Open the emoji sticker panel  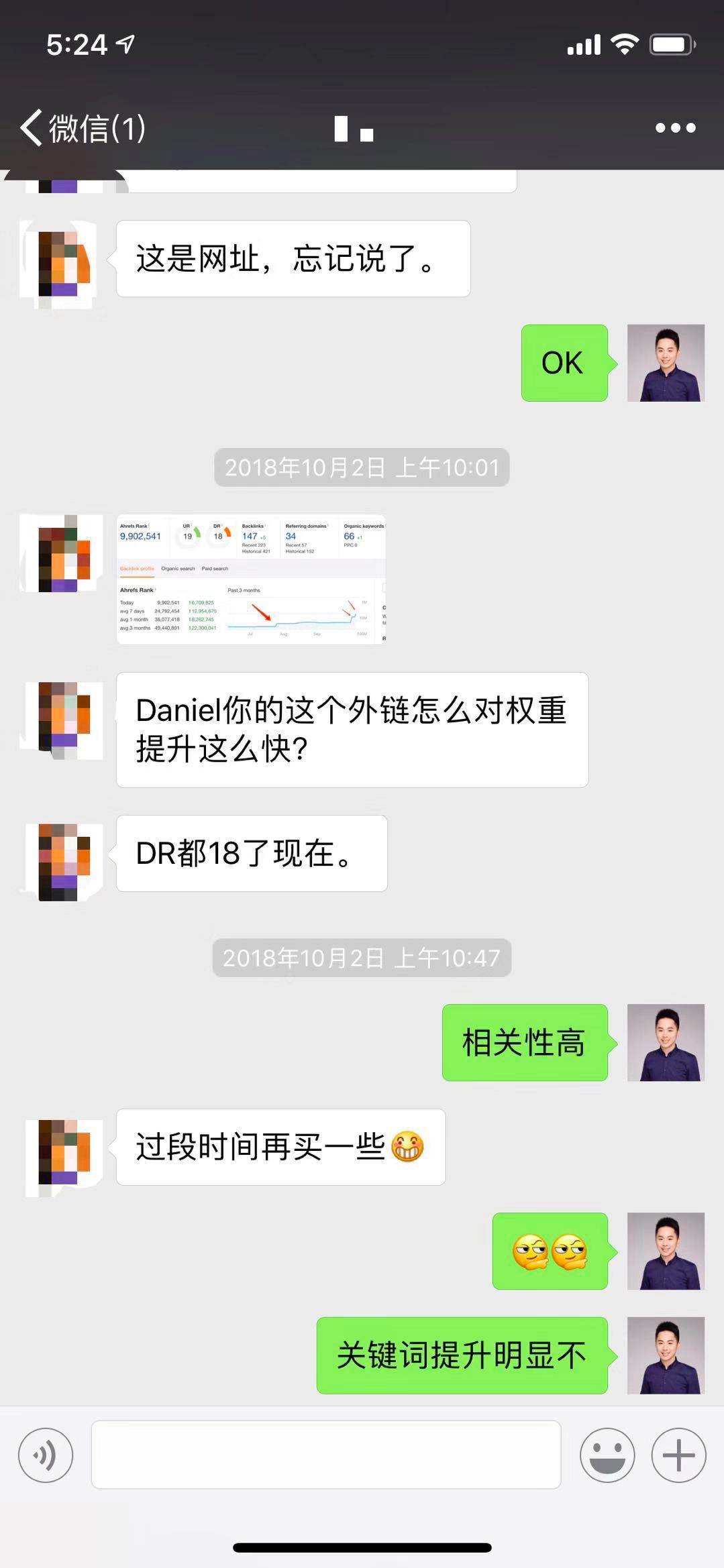[607, 1455]
